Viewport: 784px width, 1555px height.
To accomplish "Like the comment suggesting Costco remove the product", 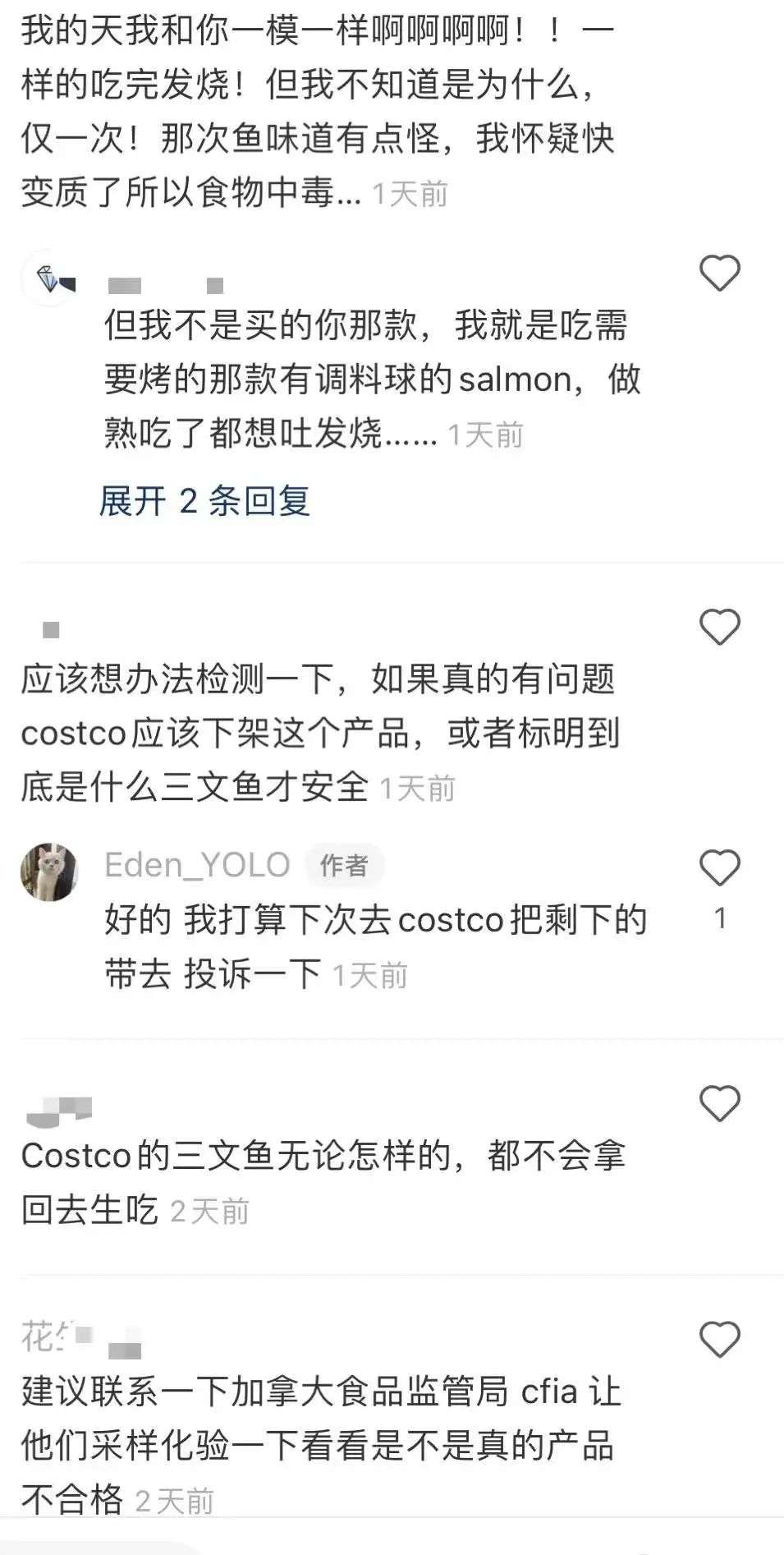I will 719,628.
